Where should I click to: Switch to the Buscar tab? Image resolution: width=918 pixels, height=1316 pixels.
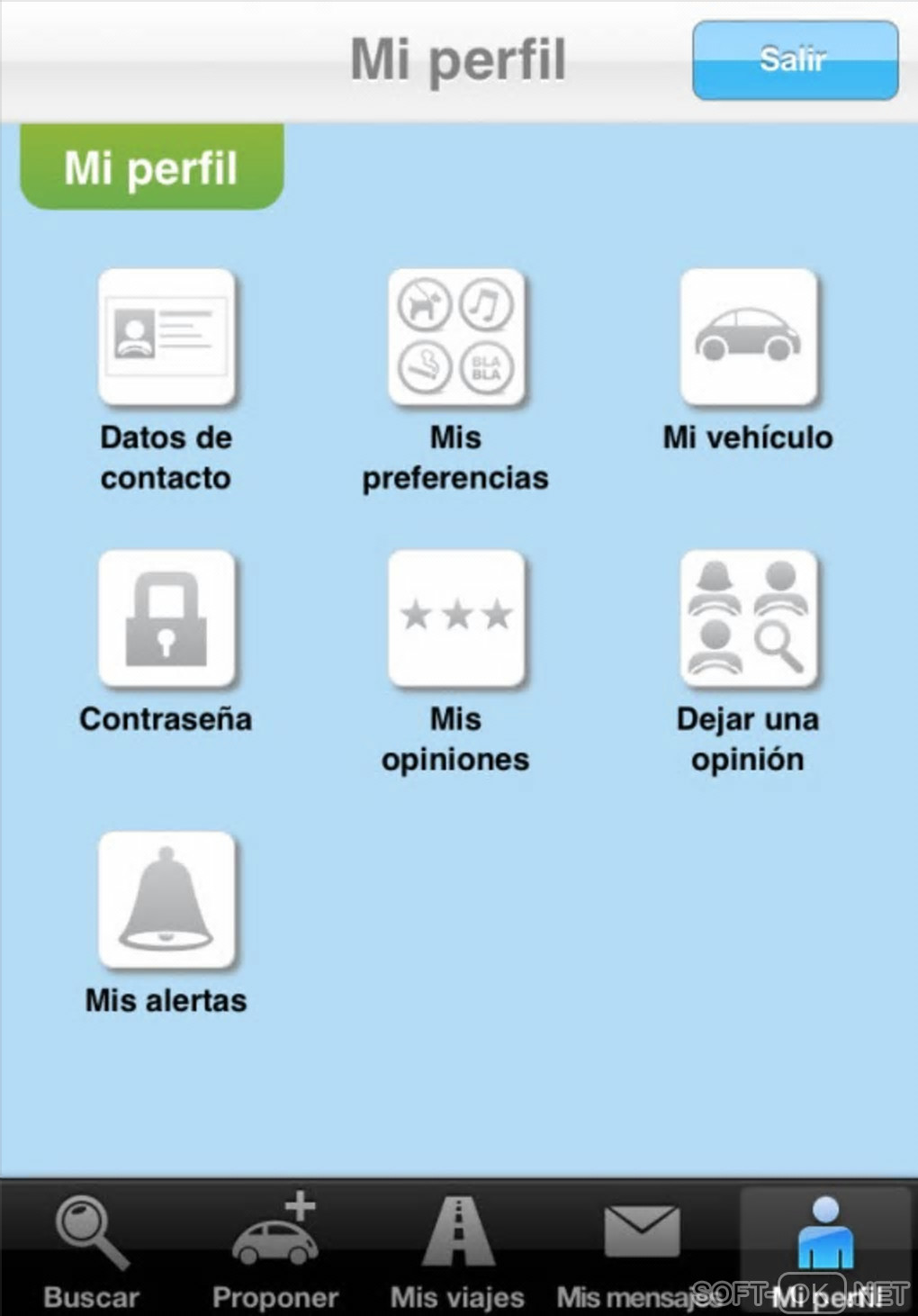(92, 1249)
